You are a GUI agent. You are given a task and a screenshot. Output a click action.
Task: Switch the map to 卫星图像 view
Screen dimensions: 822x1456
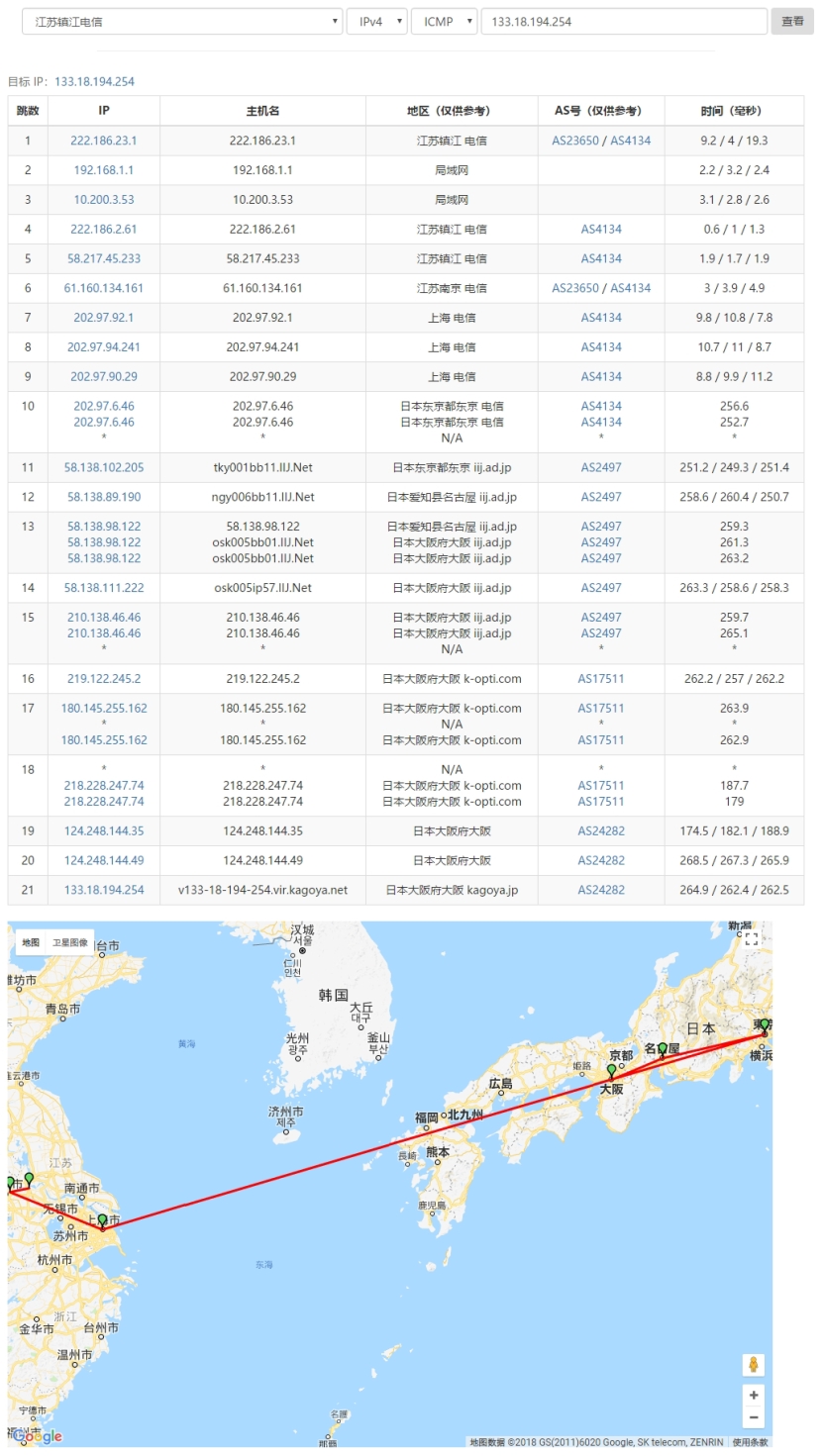pyautogui.click(x=69, y=943)
